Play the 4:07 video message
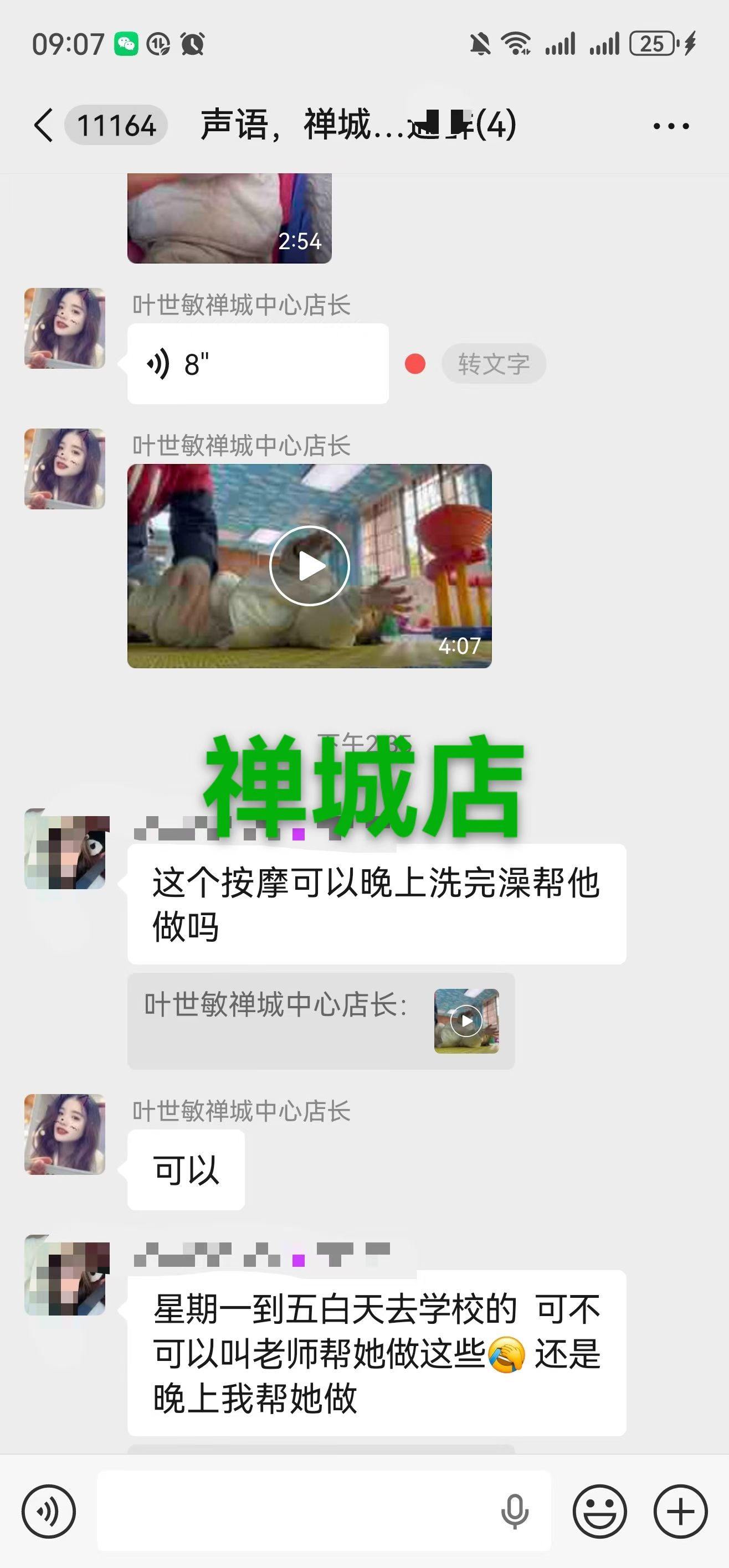 [310, 565]
